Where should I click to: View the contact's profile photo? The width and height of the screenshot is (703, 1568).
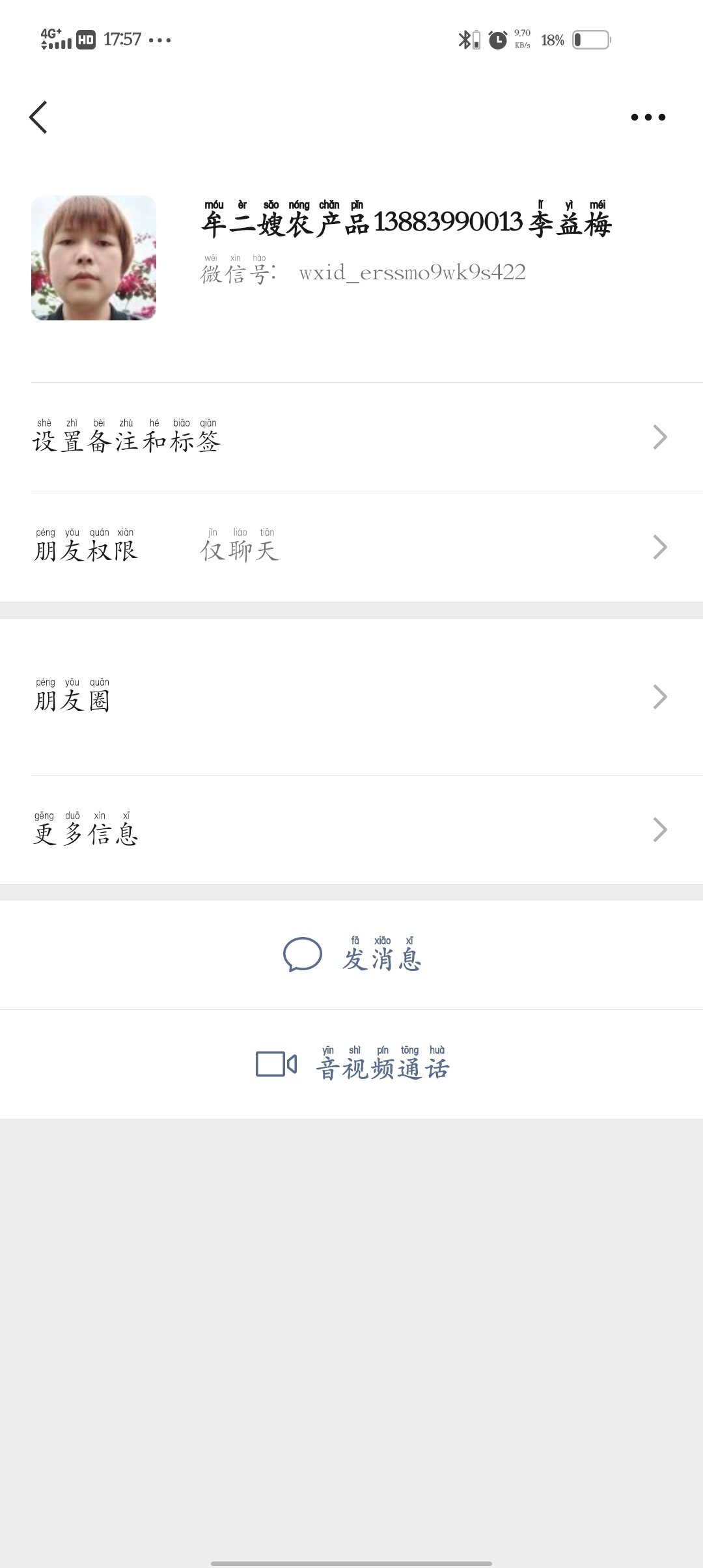94,258
